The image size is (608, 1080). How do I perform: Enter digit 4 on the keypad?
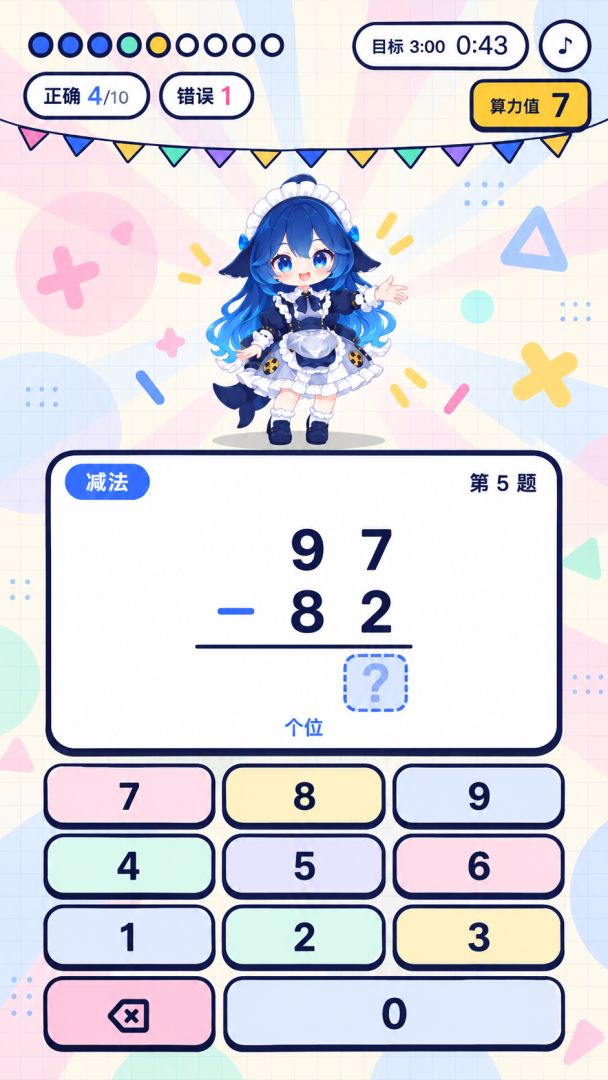[129, 866]
